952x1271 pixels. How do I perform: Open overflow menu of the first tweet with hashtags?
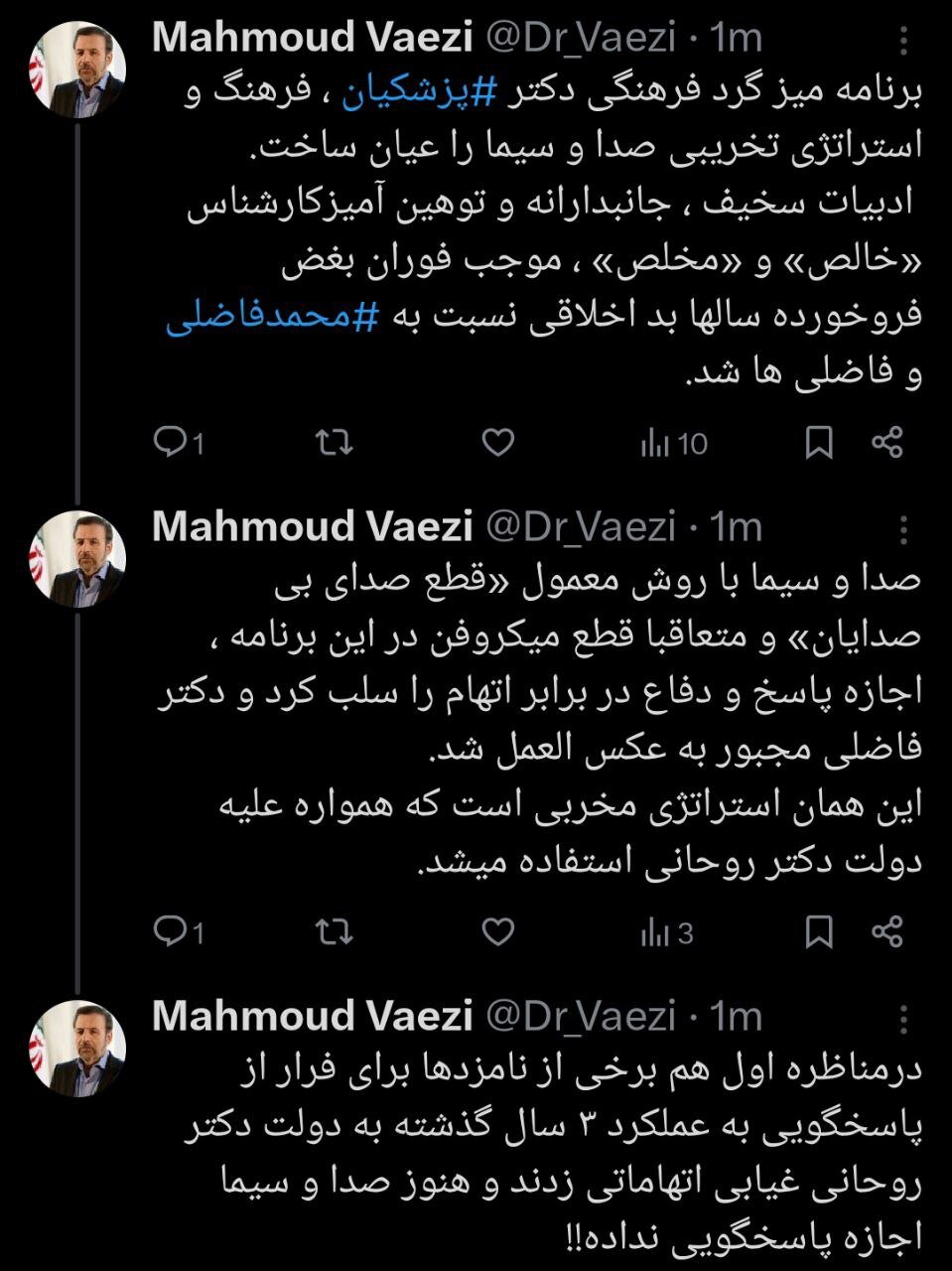[x=903, y=41]
